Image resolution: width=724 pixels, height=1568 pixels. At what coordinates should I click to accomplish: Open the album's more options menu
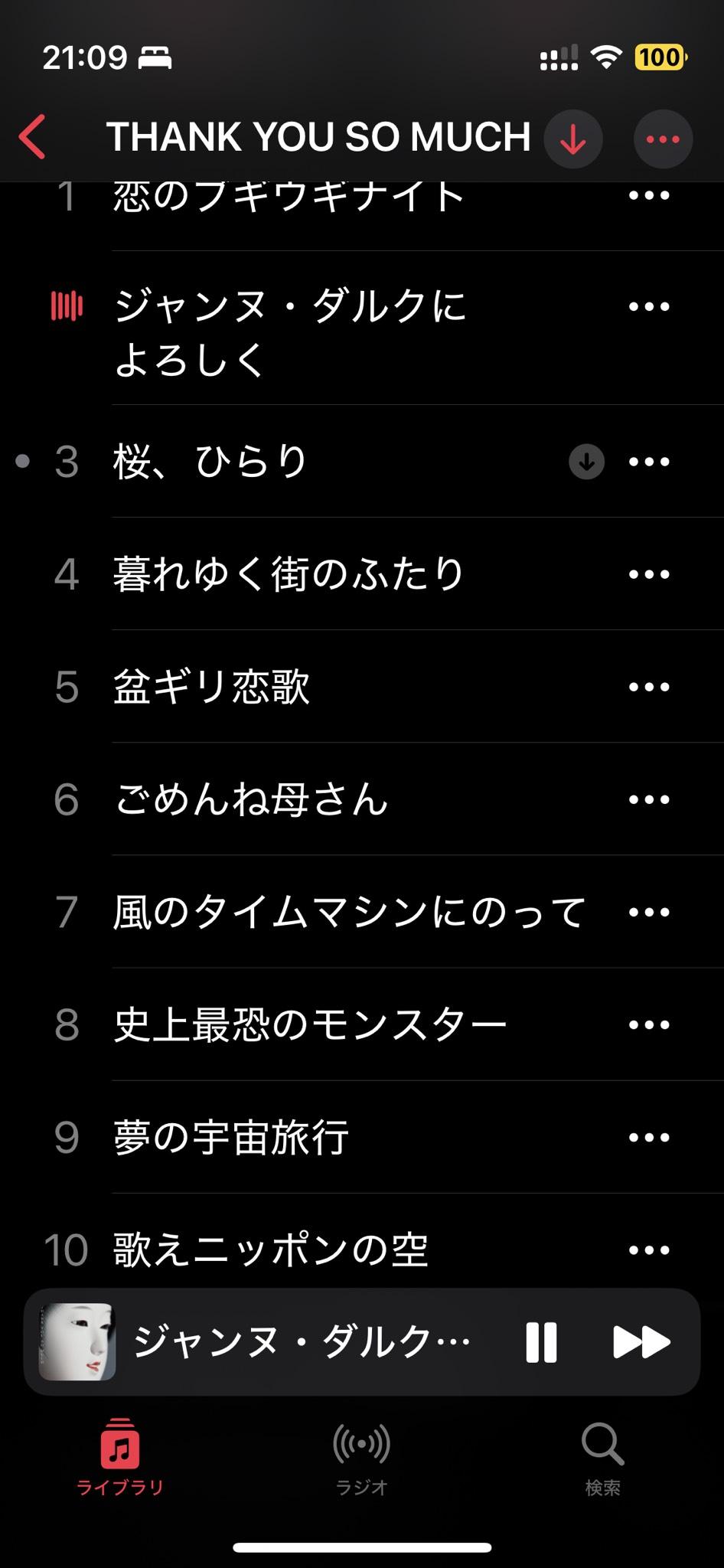click(x=663, y=139)
